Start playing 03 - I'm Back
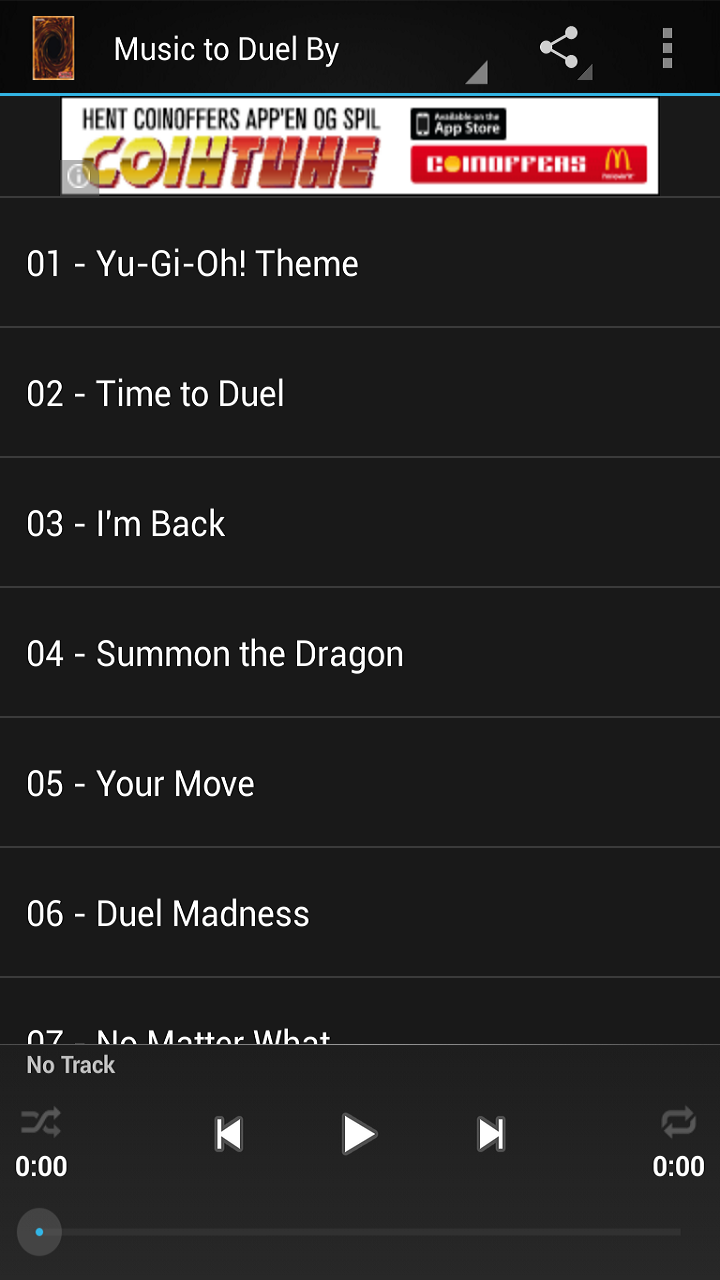This screenshot has width=720, height=1280. [x=360, y=523]
